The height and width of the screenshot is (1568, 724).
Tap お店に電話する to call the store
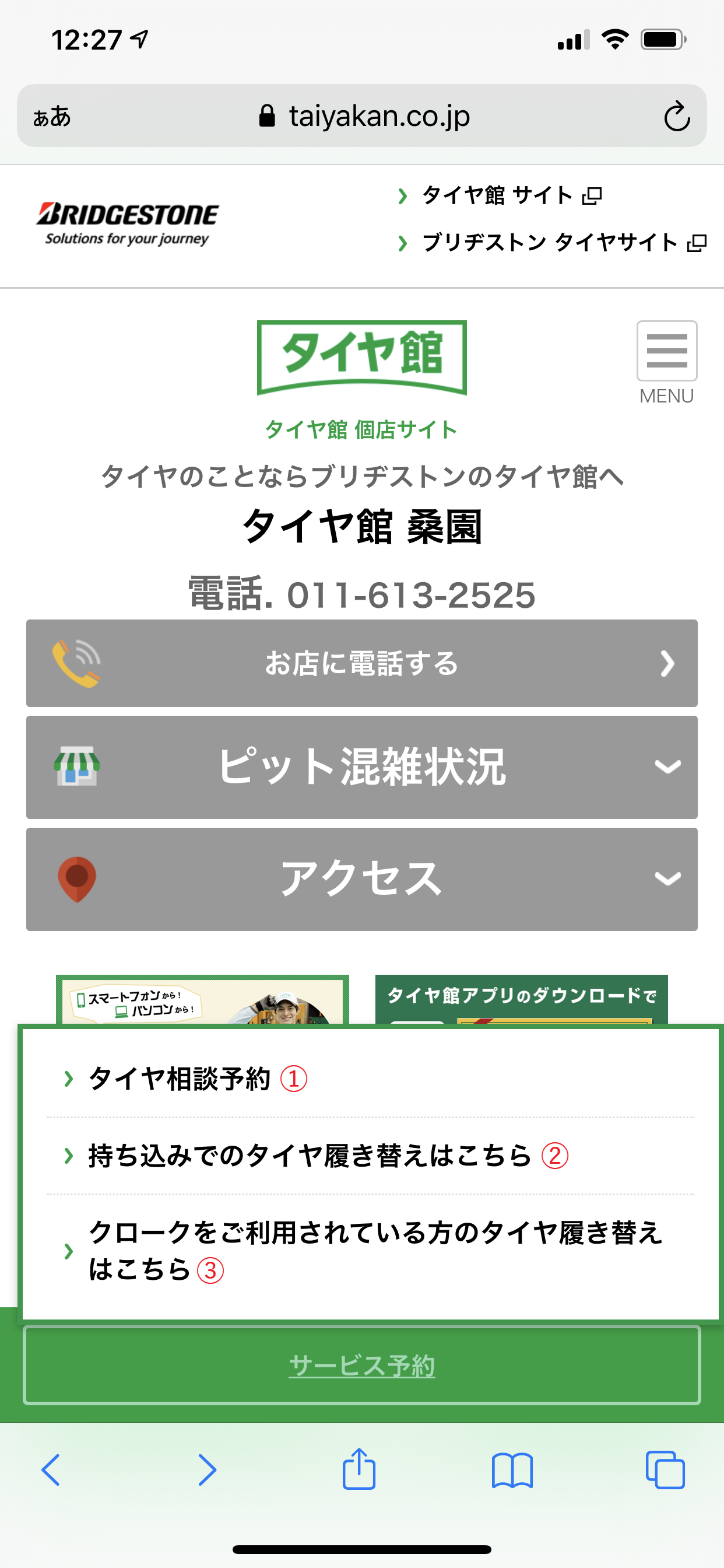[x=361, y=663]
